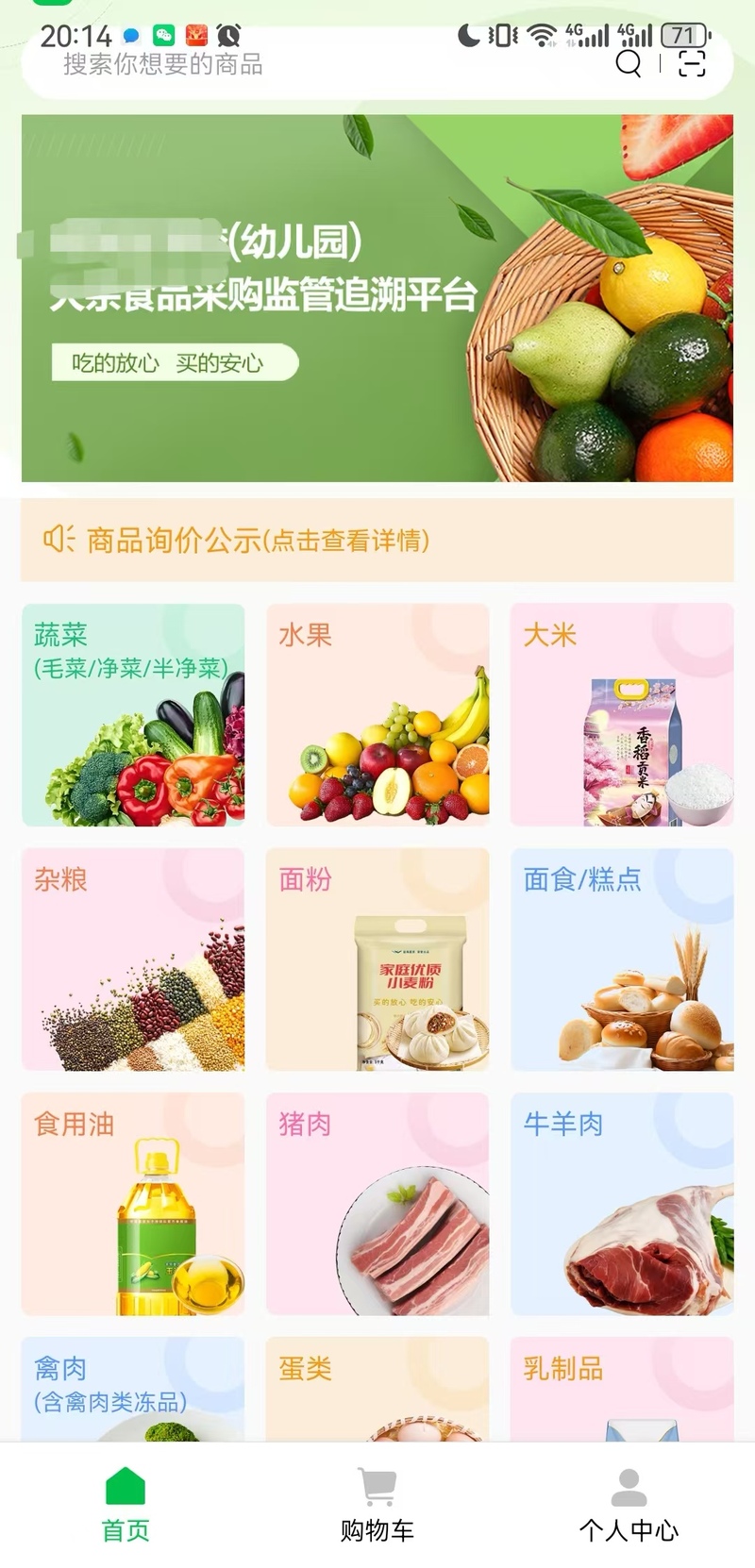Open the 面粉 flour category
The image size is (755, 1568).
[377, 959]
